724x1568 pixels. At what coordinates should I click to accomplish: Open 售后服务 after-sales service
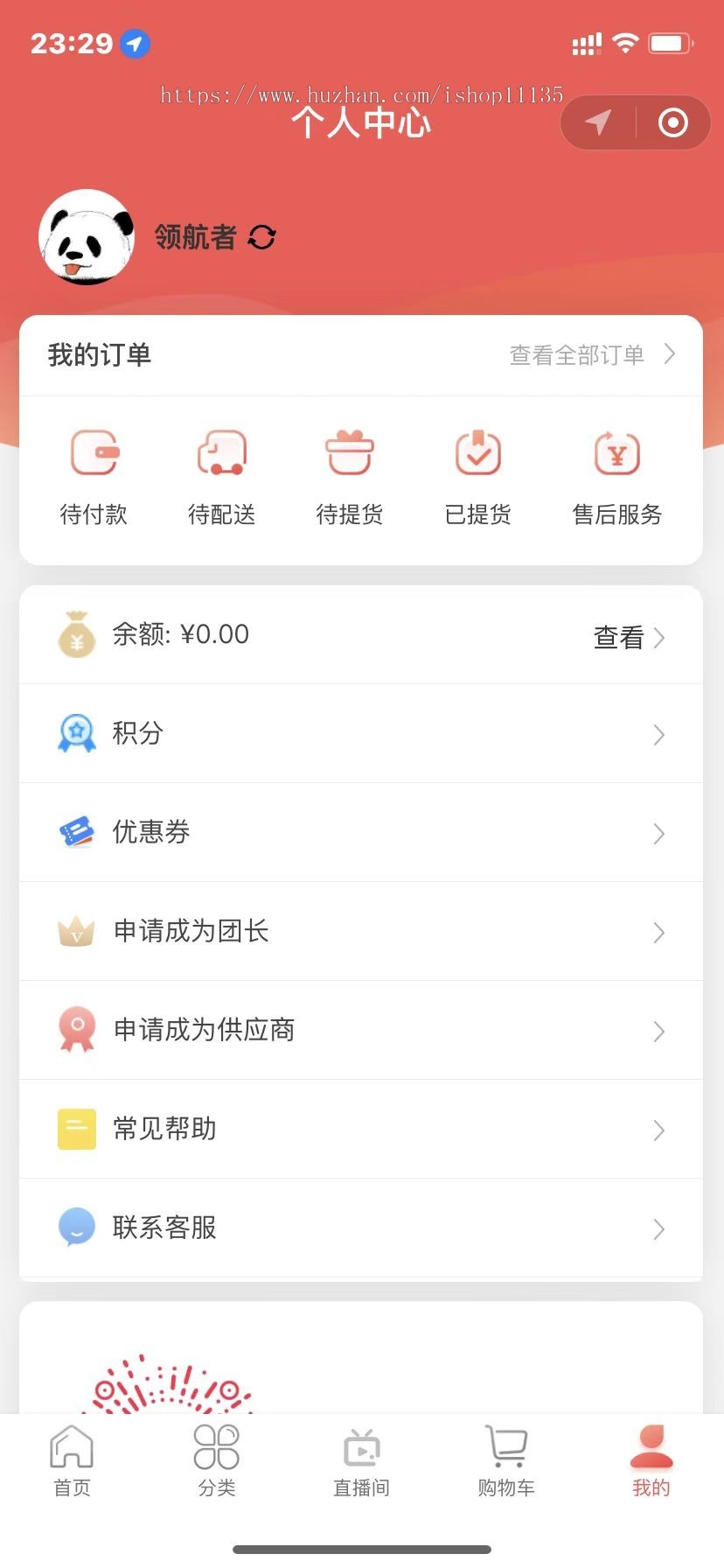(x=616, y=478)
